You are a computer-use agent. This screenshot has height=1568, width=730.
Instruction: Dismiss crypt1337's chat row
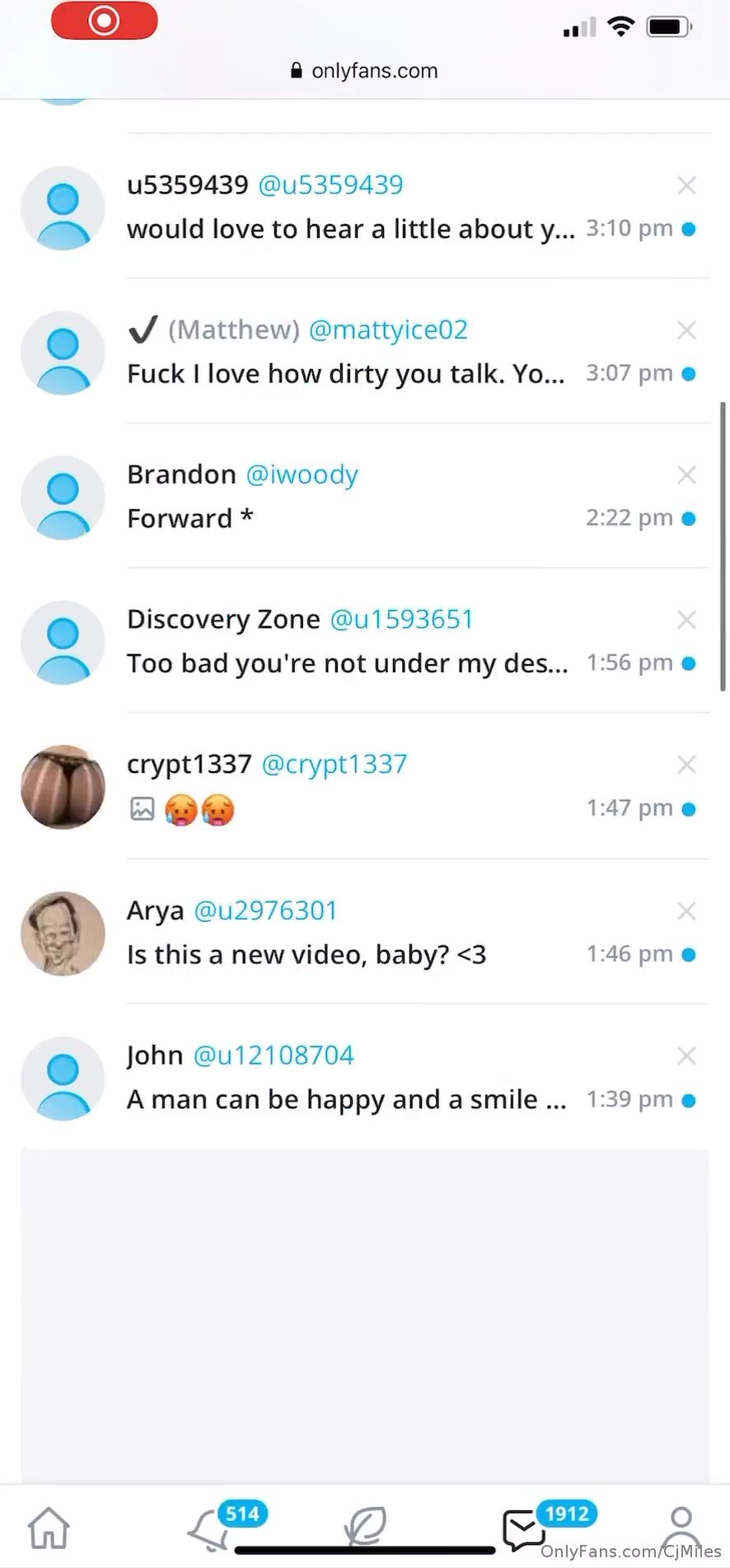click(x=686, y=765)
